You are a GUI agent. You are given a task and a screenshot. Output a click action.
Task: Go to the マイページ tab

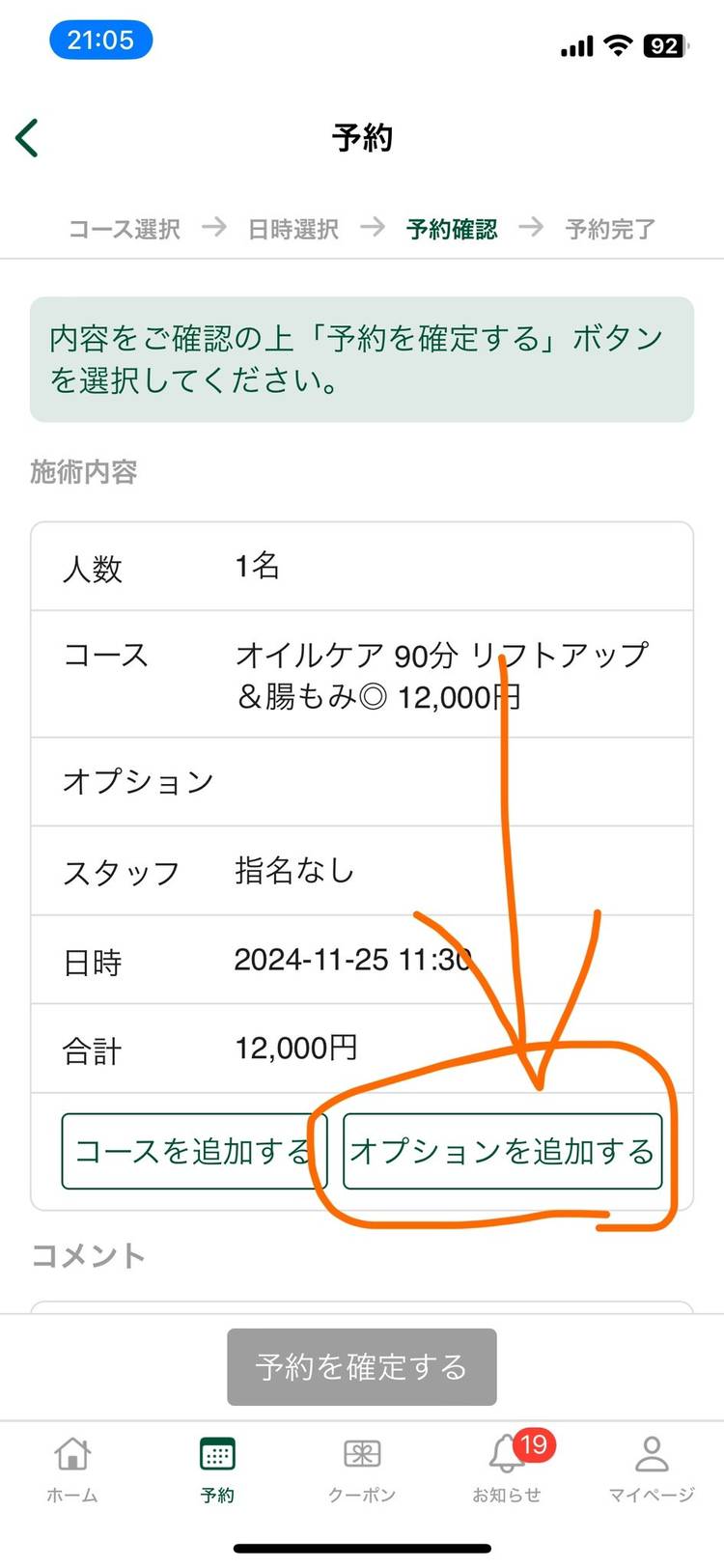coord(652,1468)
